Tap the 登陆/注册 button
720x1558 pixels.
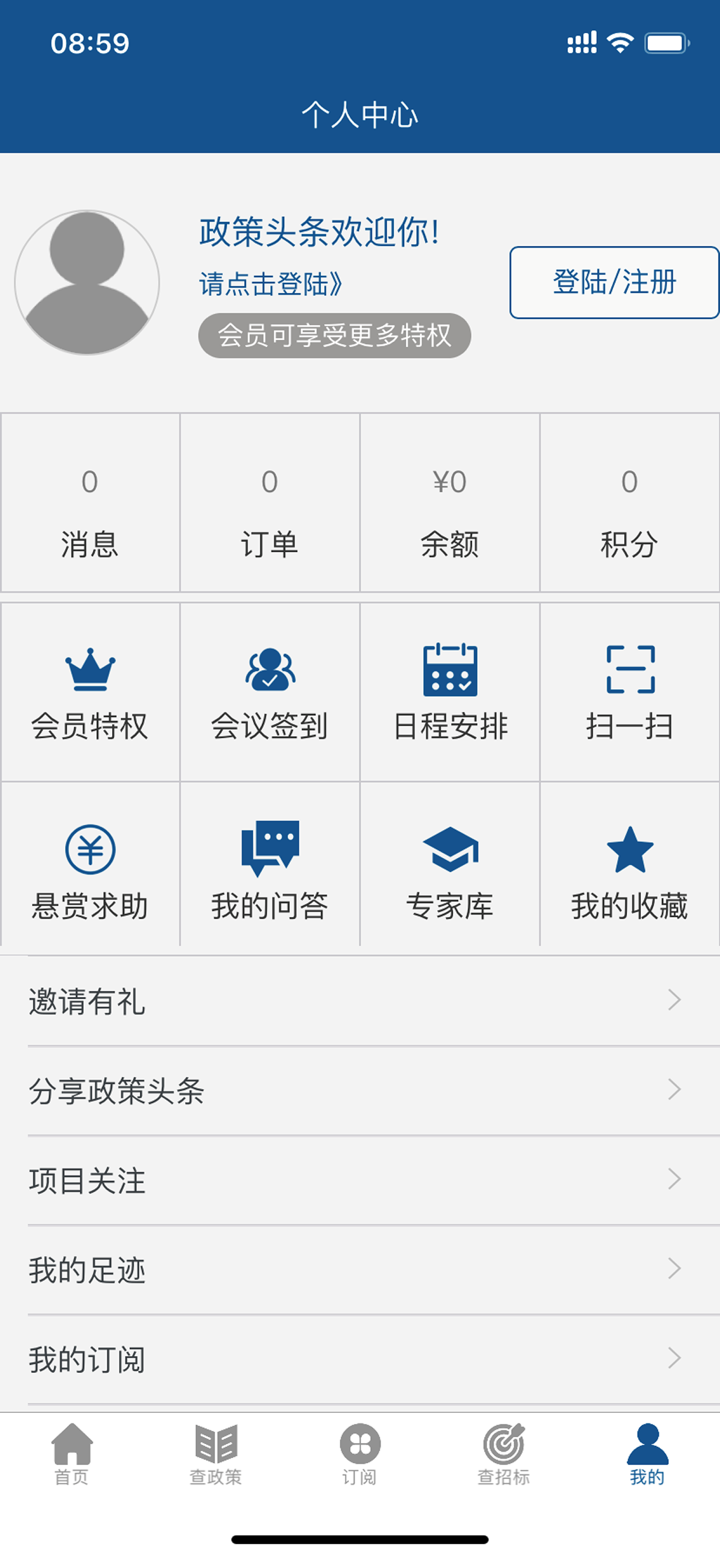click(614, 282)
